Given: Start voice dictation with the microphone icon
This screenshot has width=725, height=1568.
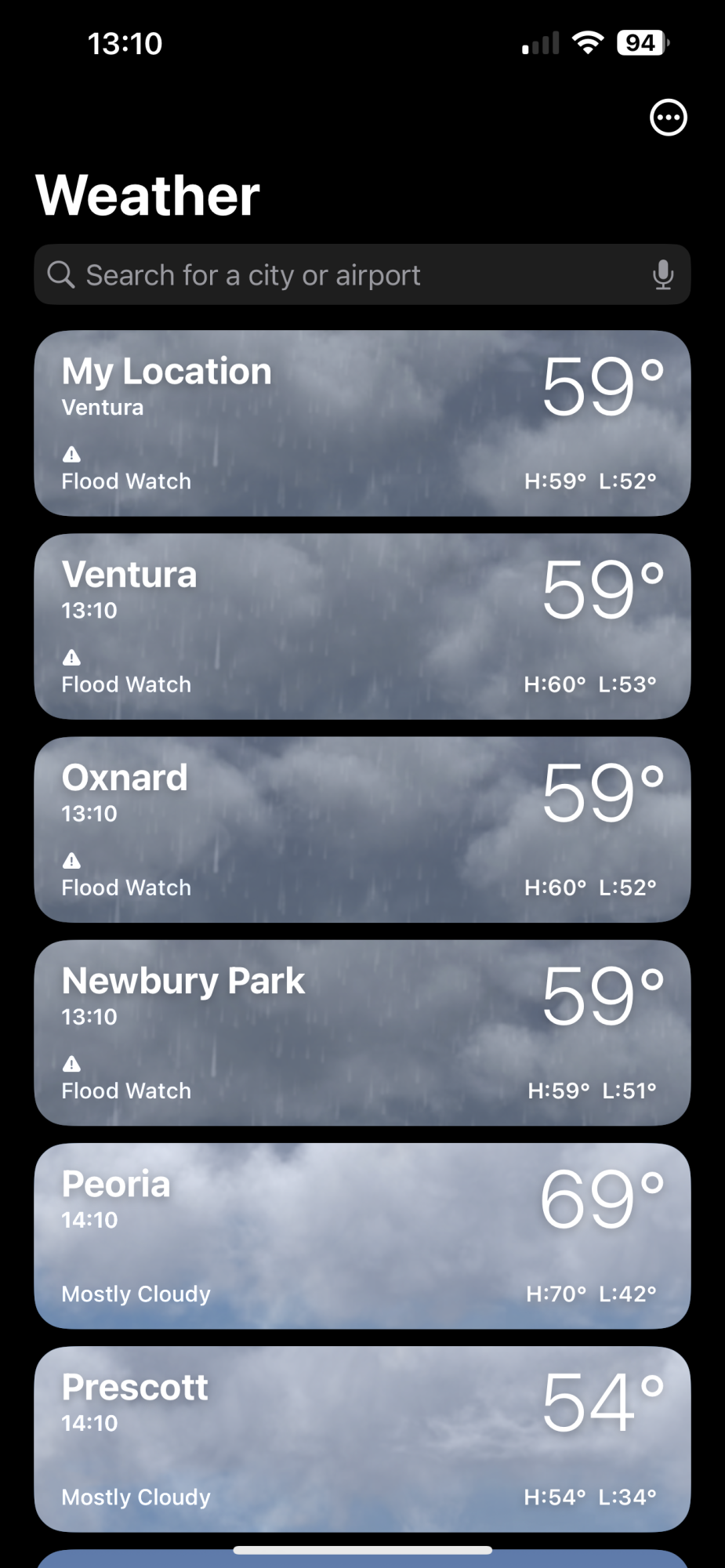Looking at the screenshot, I should click(x=662, y=275).
